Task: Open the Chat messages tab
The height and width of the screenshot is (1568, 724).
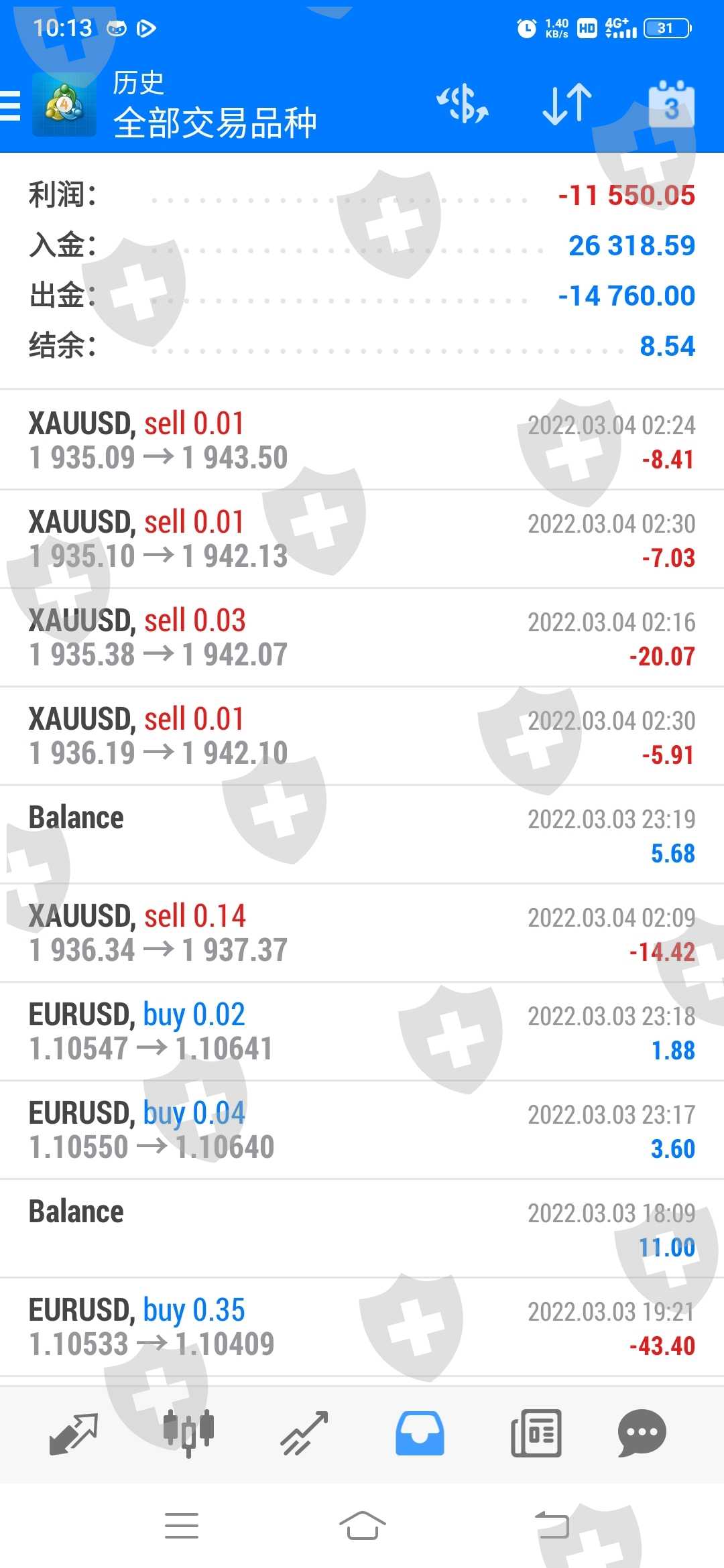Action: coord(642,1433)
